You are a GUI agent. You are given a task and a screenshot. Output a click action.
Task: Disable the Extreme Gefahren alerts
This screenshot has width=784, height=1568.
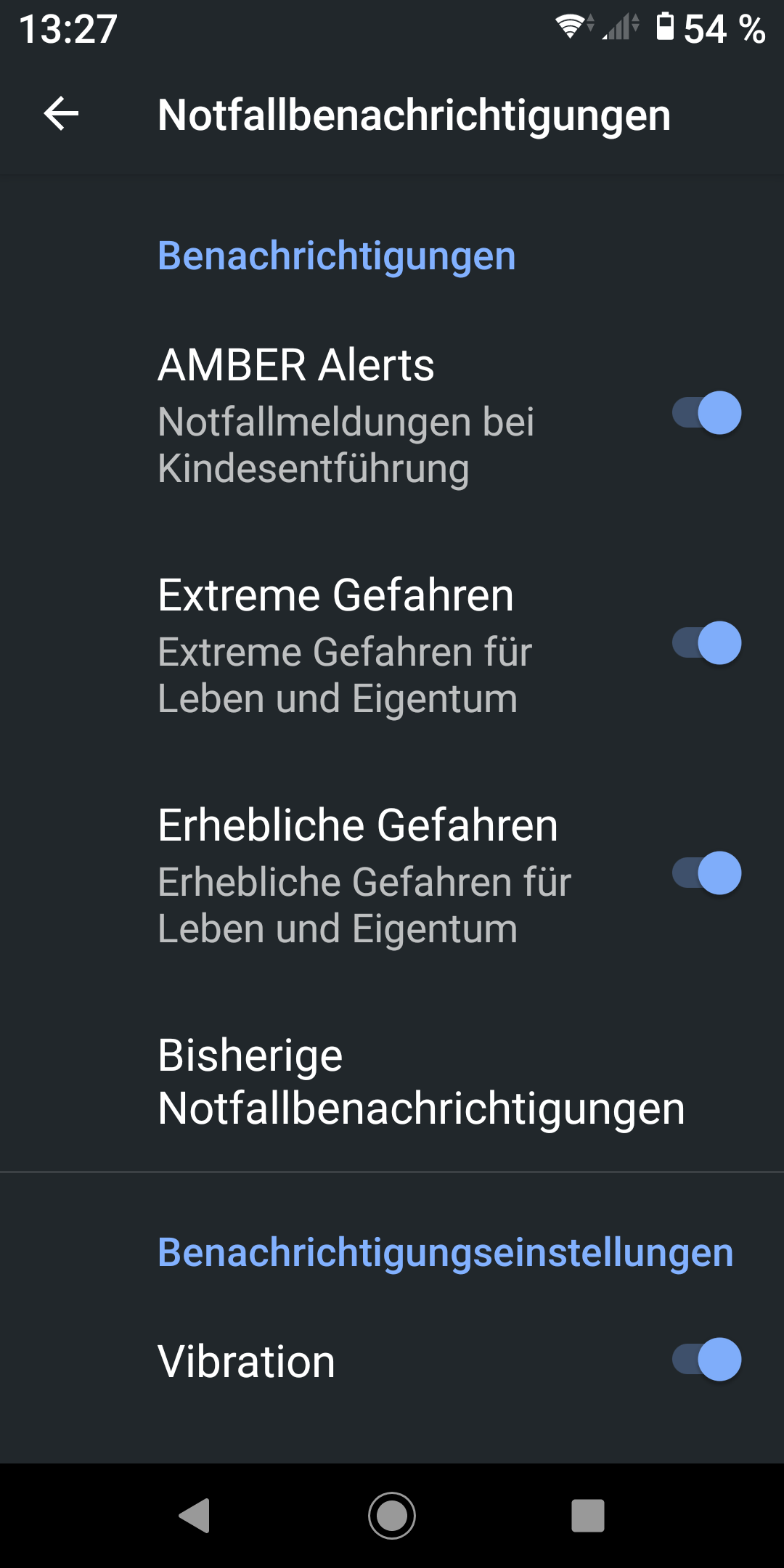point(706,643)
